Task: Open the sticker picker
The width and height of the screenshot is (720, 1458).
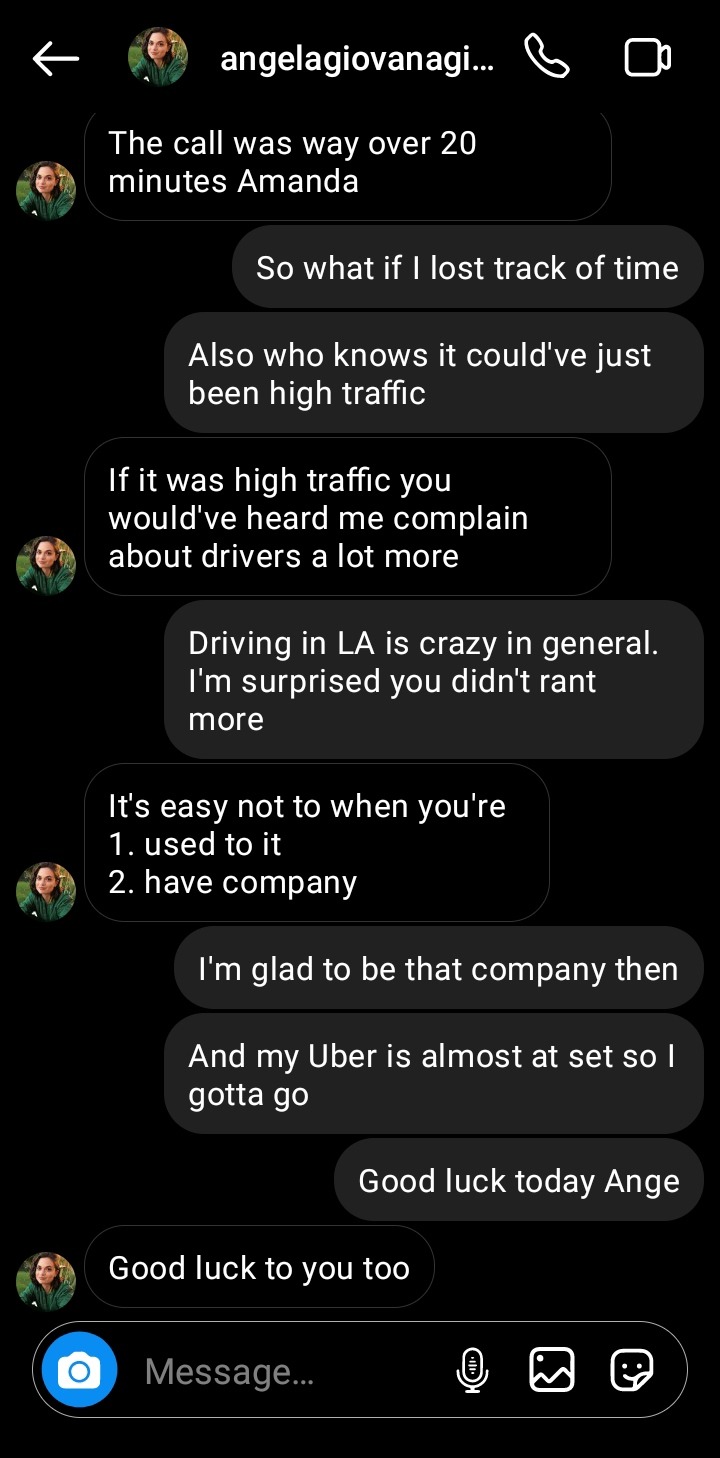Action: click(x=632, y=1370)
